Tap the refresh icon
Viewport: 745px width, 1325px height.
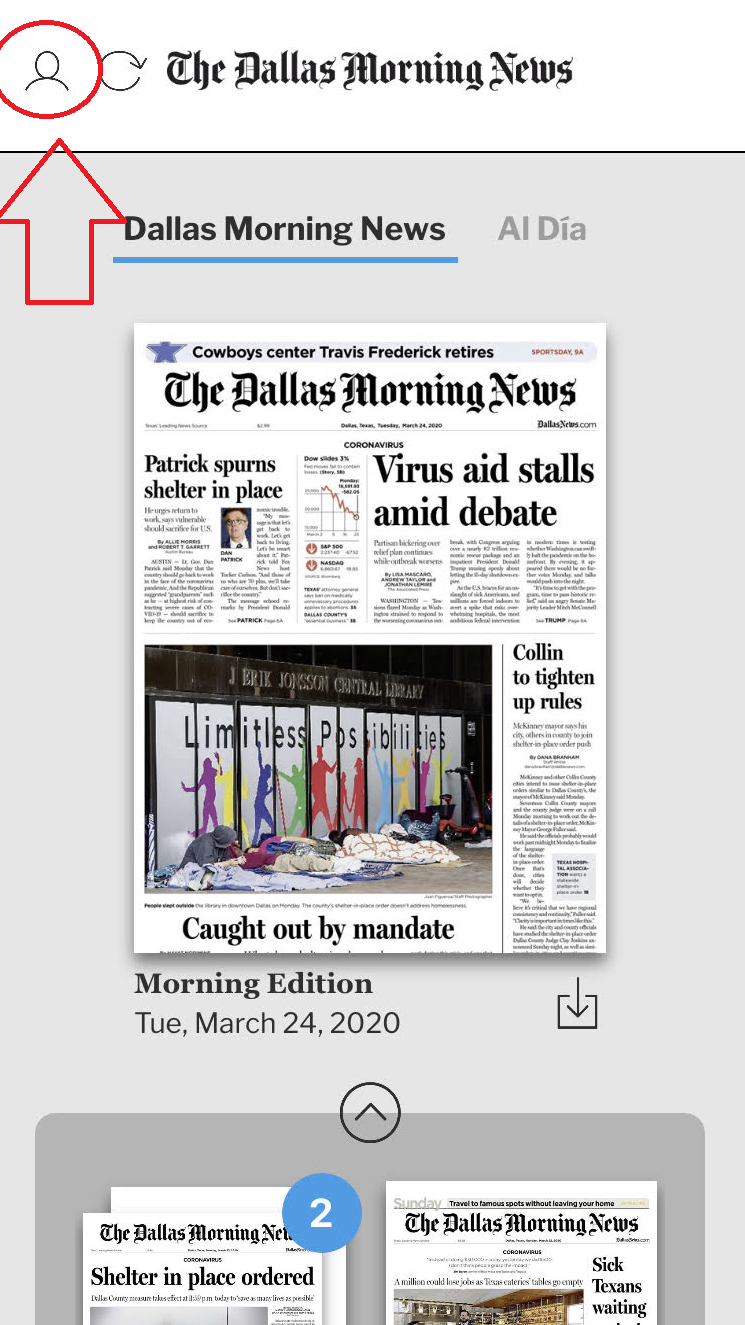[x=124, y=71]
